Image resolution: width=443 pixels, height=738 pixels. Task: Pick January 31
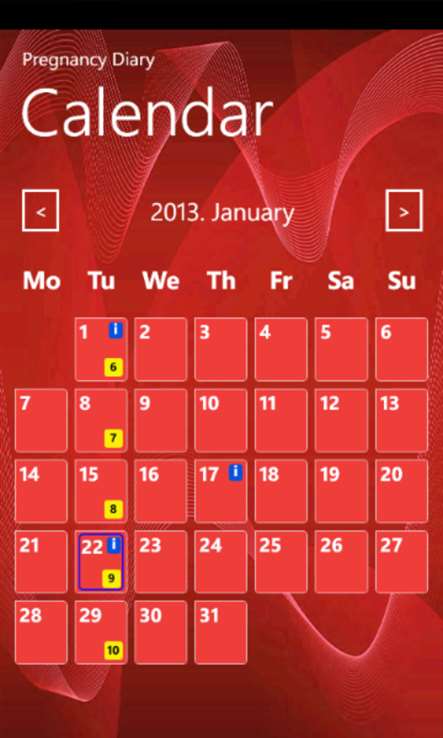point(221,633)
